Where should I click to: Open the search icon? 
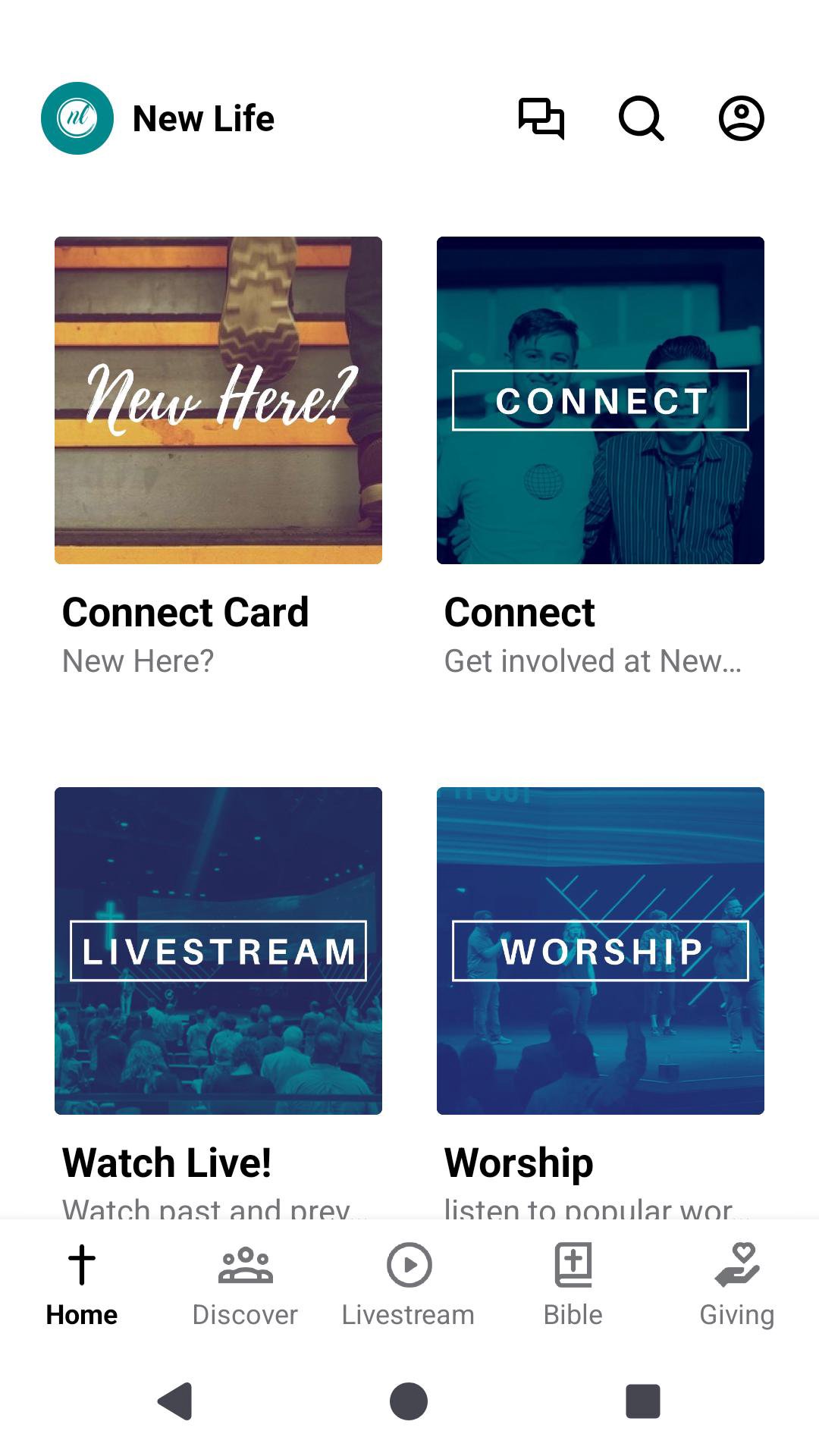(641, 118)
